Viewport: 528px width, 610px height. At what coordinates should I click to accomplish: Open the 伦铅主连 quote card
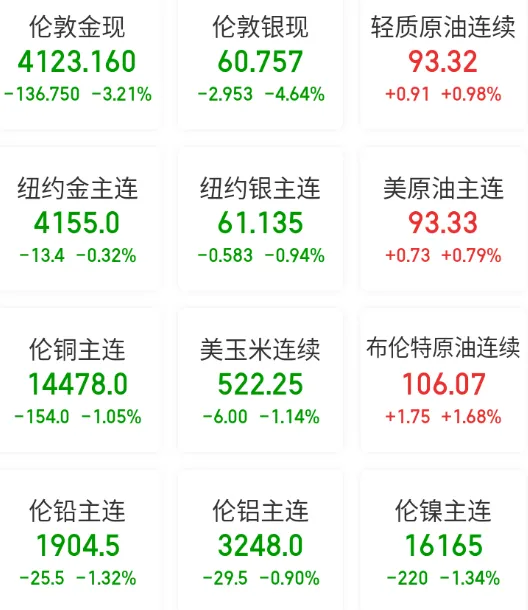pos(78,540)
